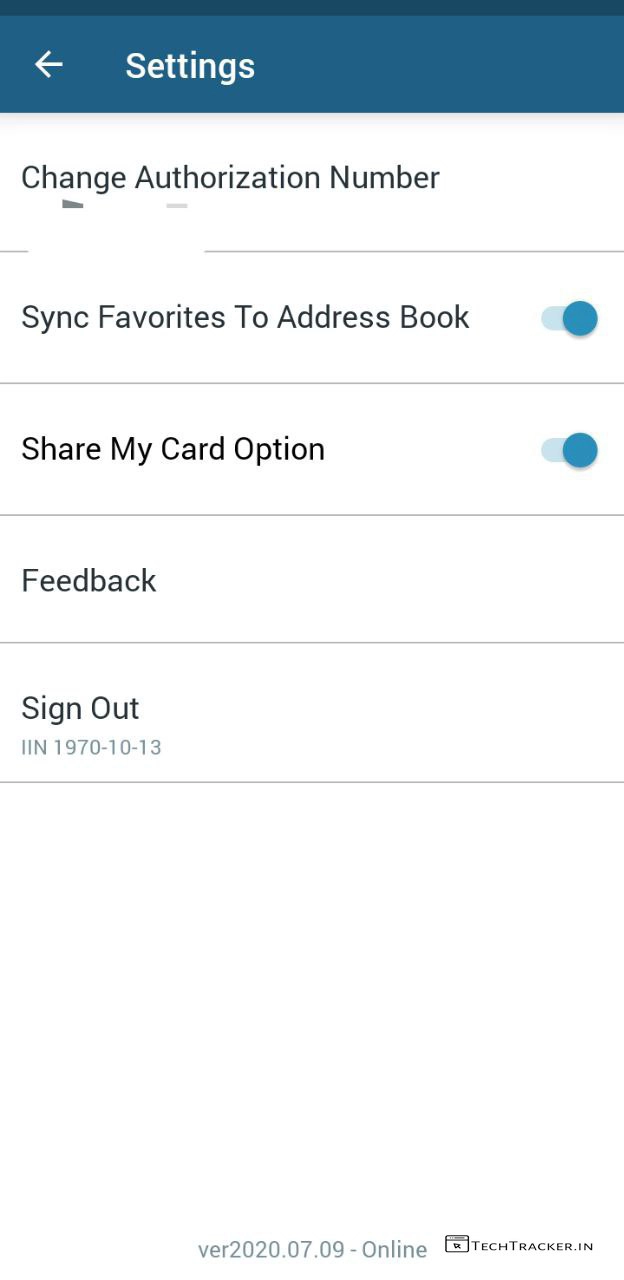This screenshot has width=624, height=1280.
Task: Open the Feedback row
Action: [89, 581]
